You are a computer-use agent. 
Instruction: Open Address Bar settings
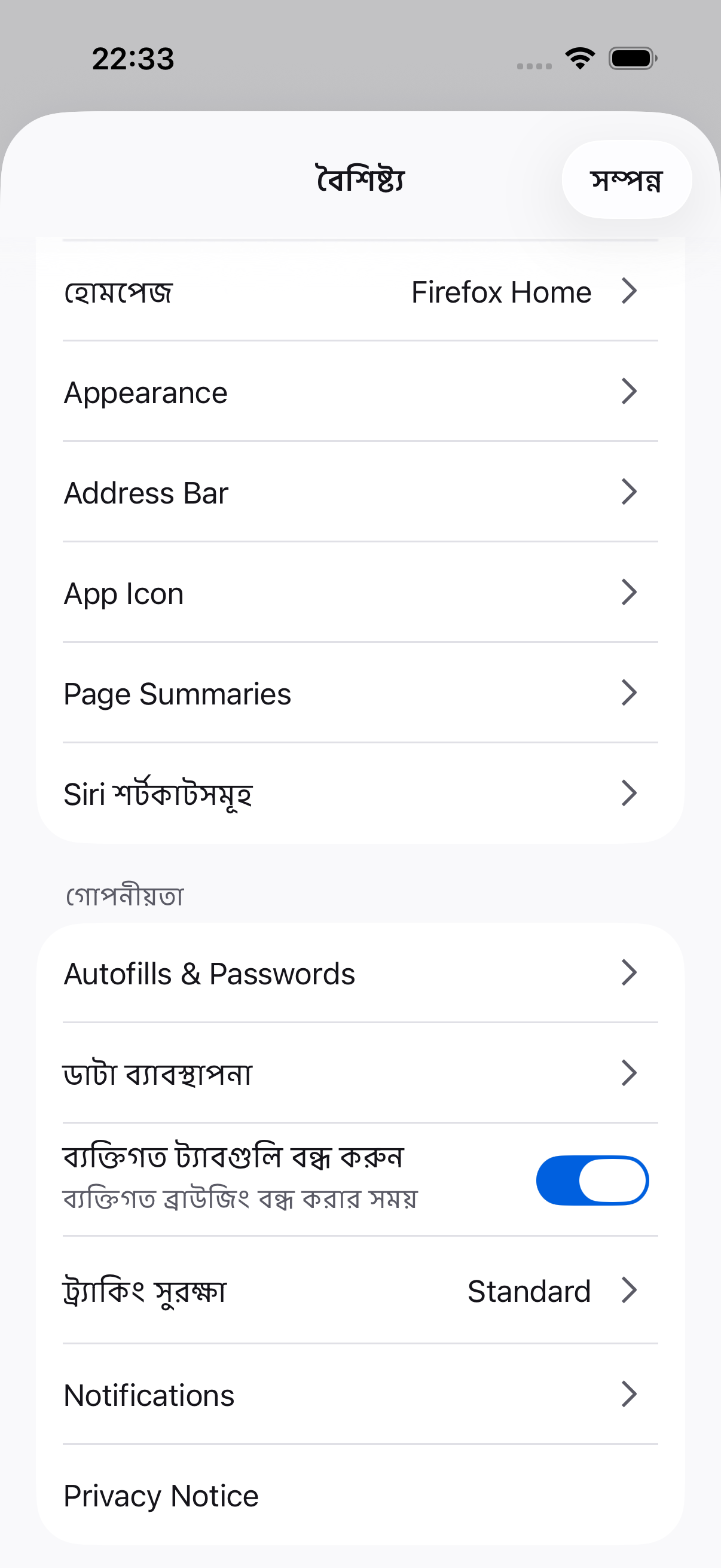click(x=360, y=492)
